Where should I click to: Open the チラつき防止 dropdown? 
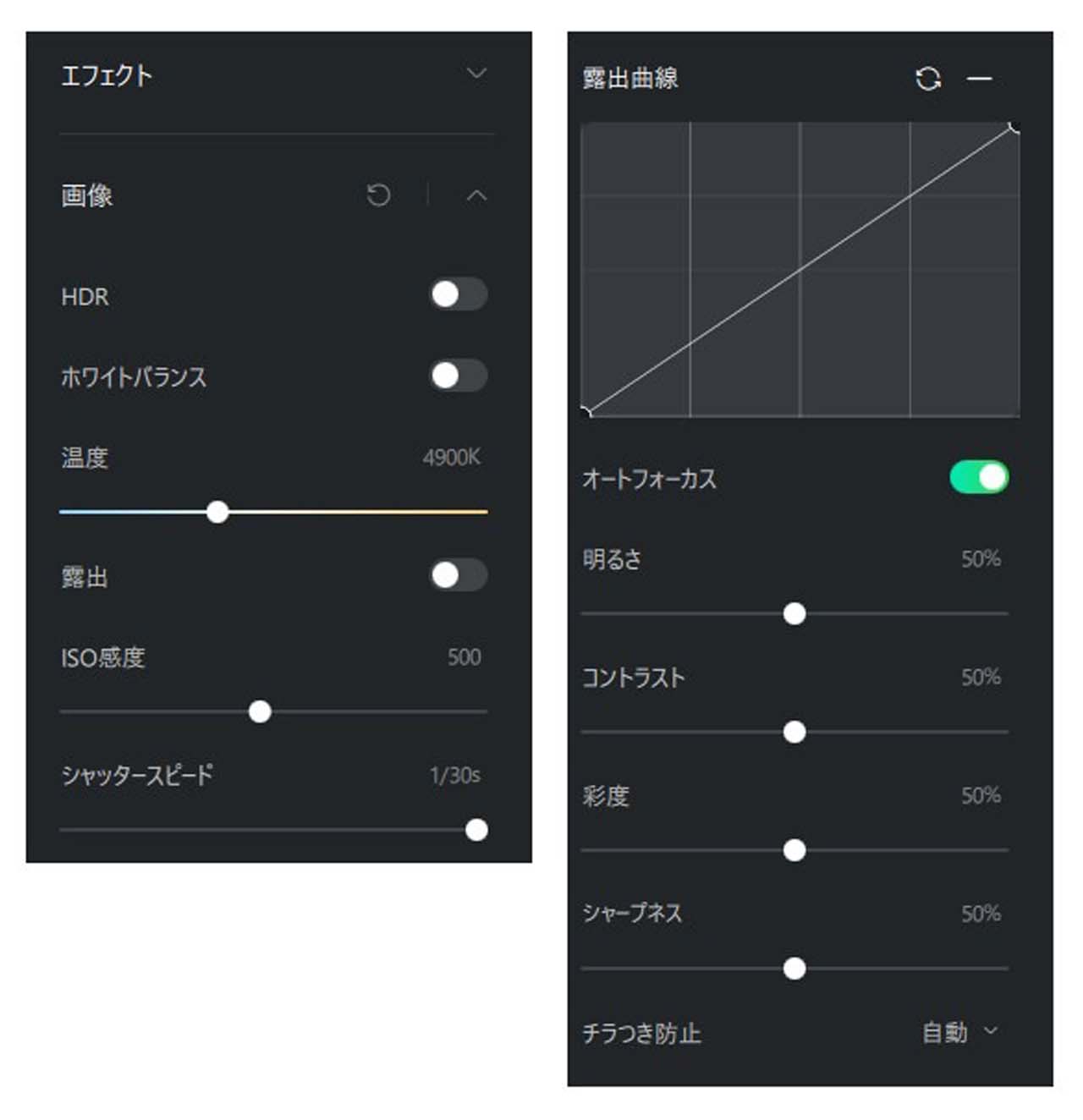tap(959, 1032)
